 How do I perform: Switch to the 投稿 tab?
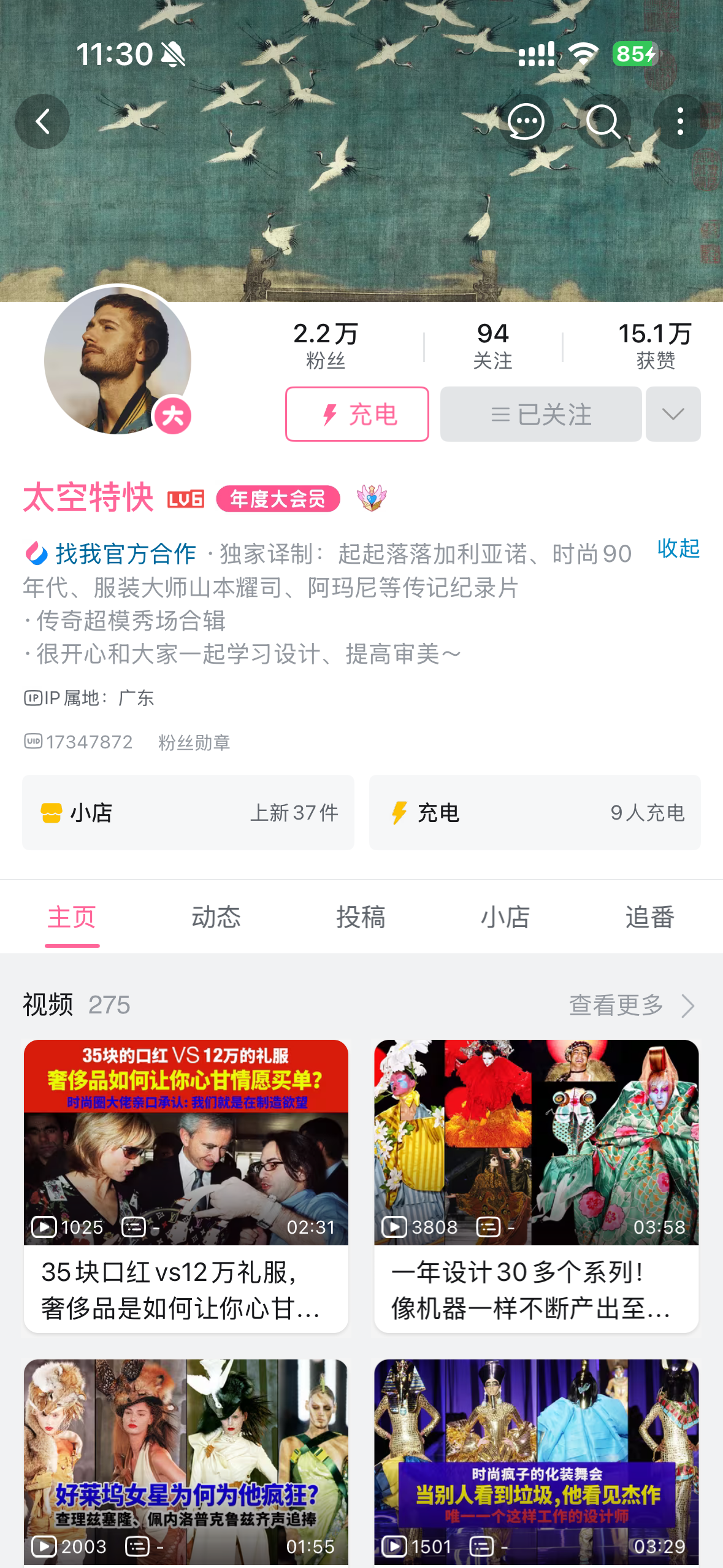pyautogui.click(x=361, y=917)
